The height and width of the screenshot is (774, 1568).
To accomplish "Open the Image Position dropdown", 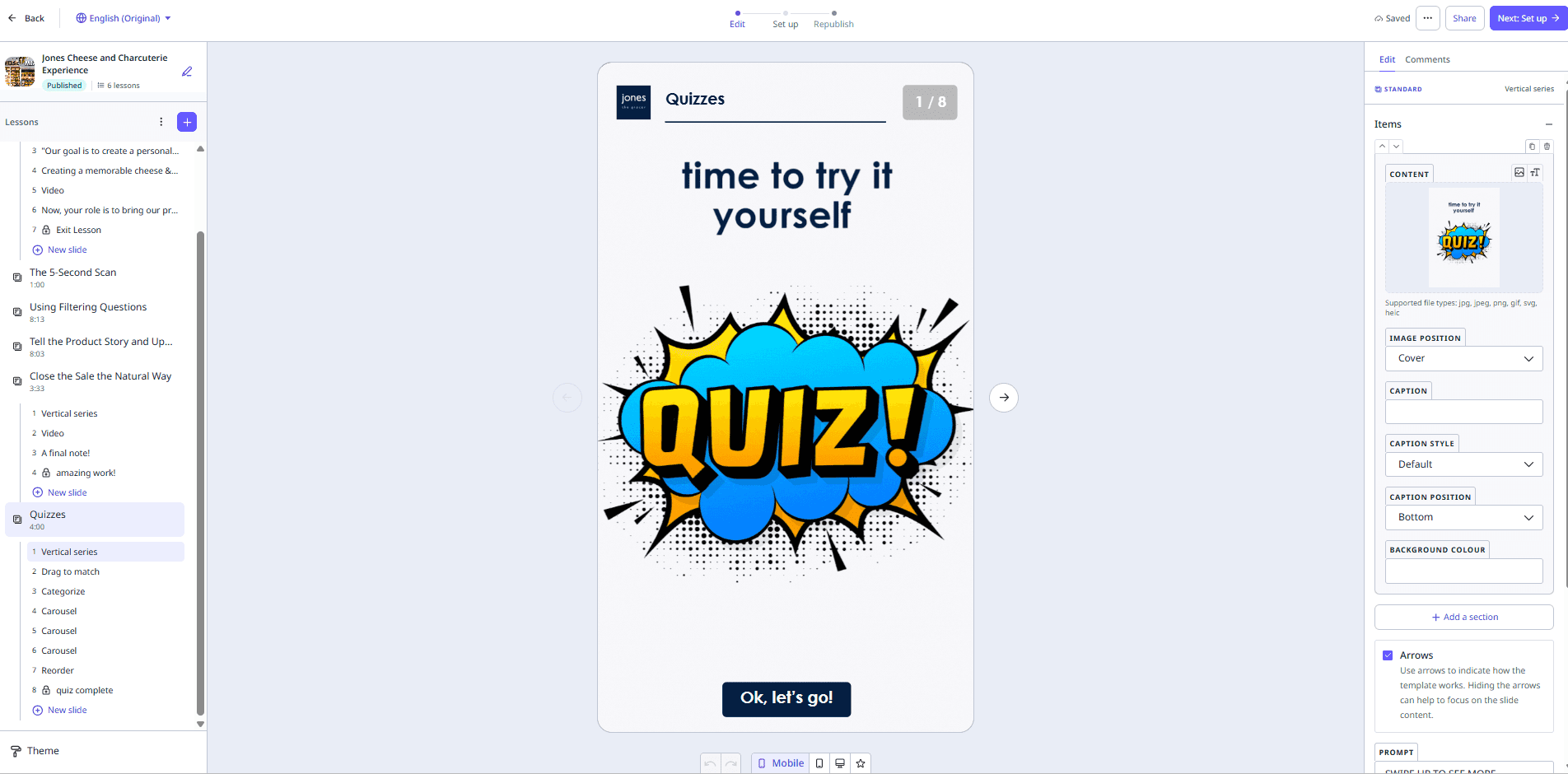I will click(1463, 358).
